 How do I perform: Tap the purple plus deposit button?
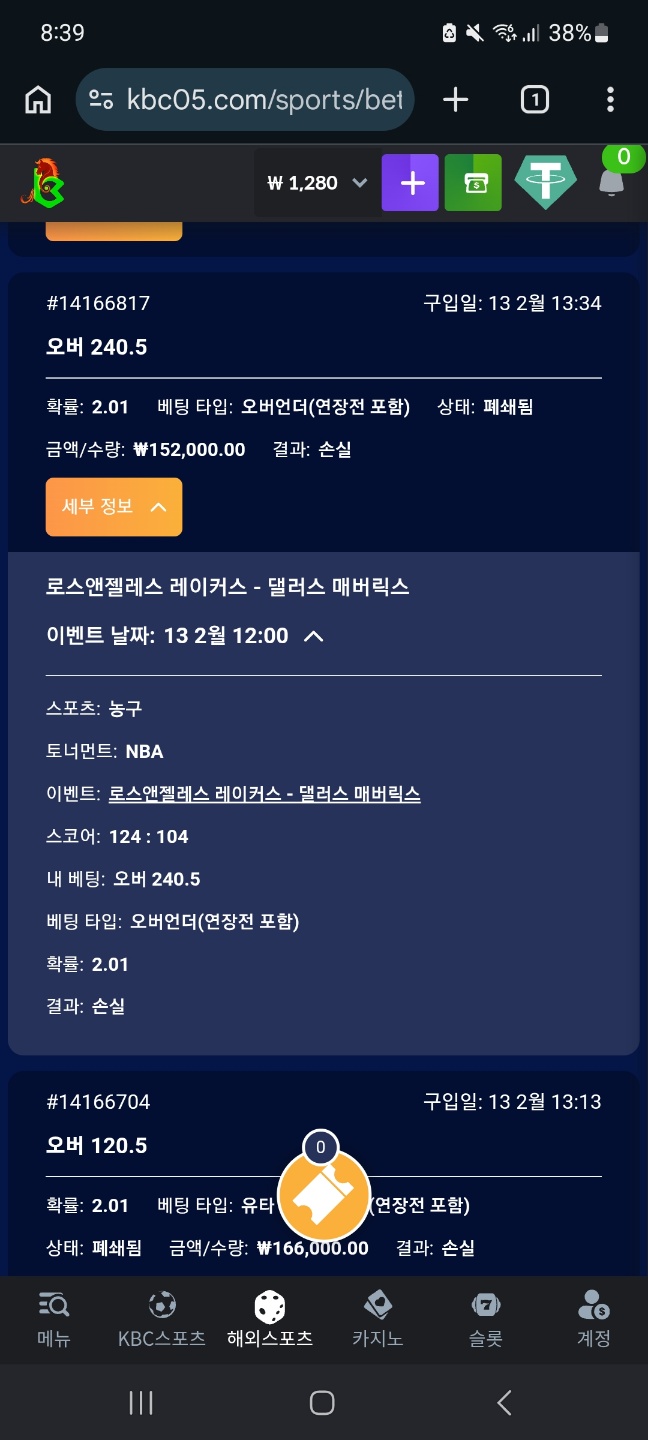pyautogui.click(x=410, y=183)
